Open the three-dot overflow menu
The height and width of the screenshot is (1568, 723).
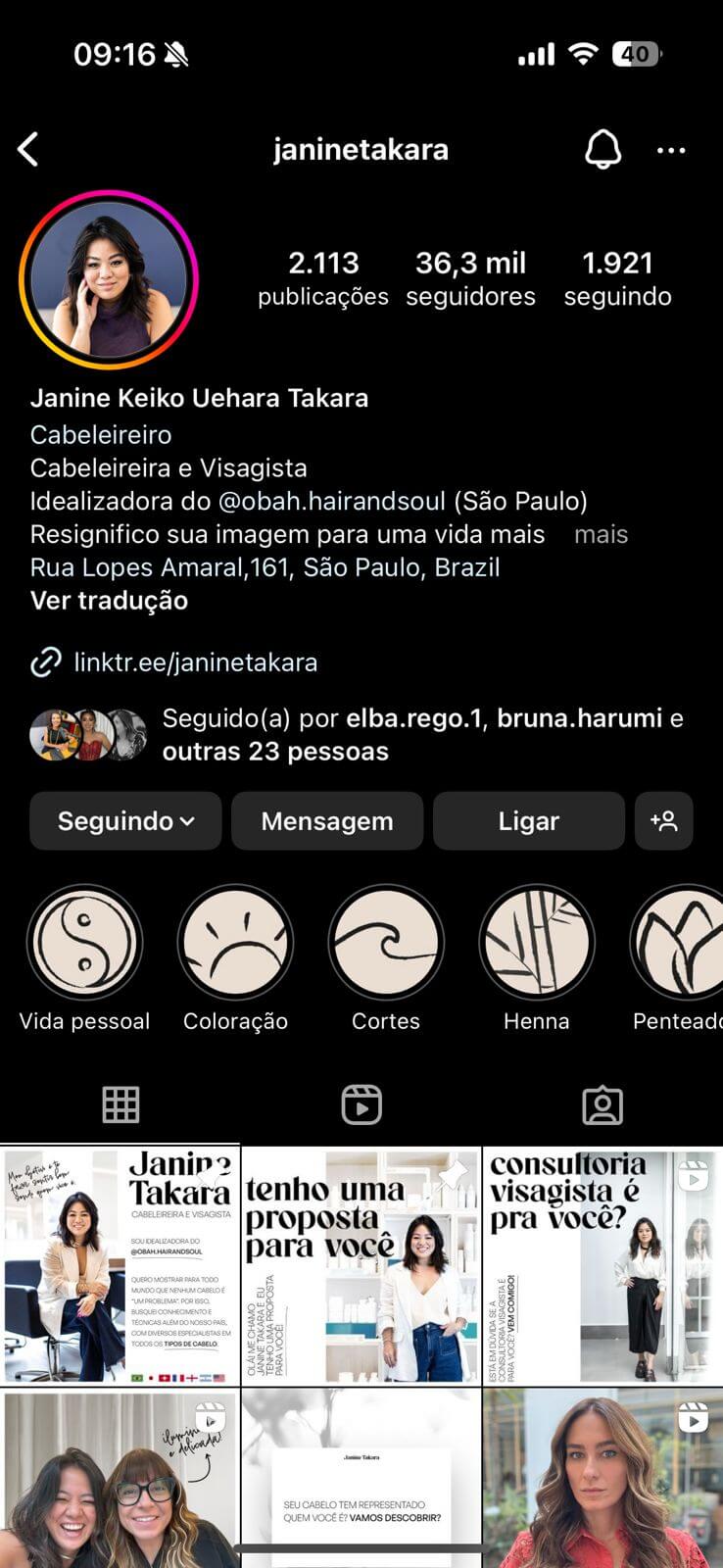[x=671, y=150]
